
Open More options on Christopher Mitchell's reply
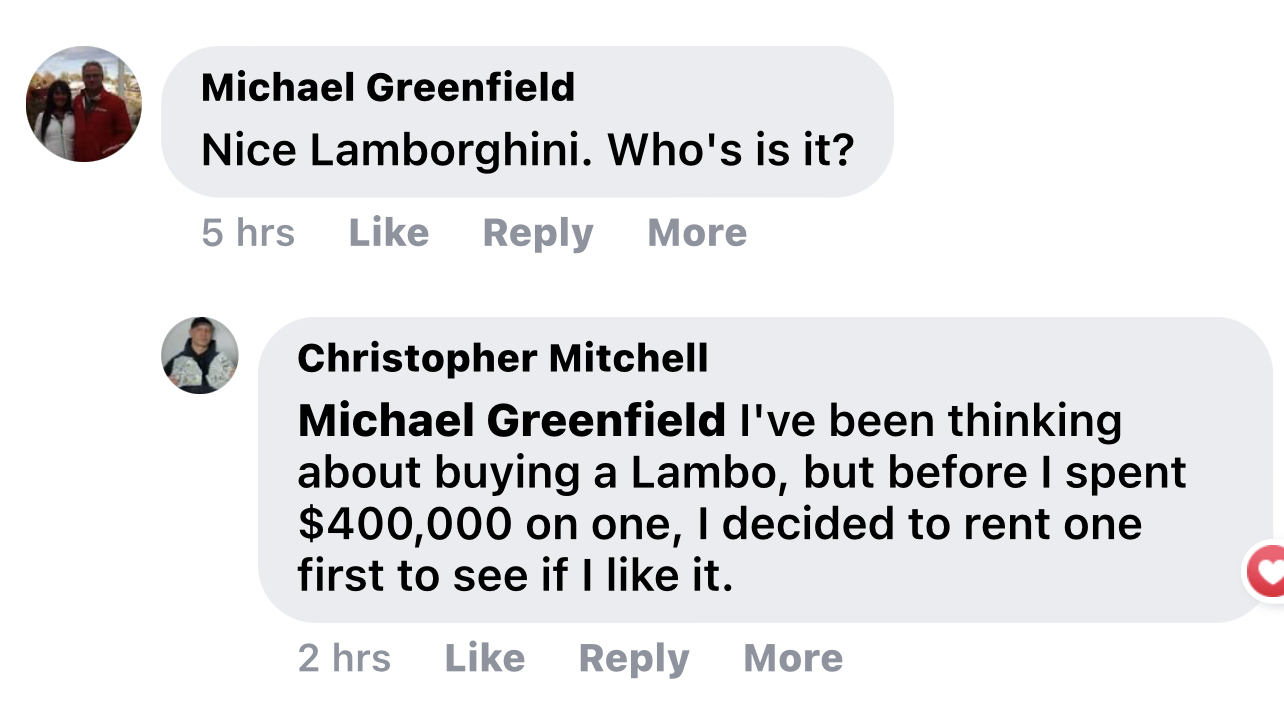coord(793,658)
